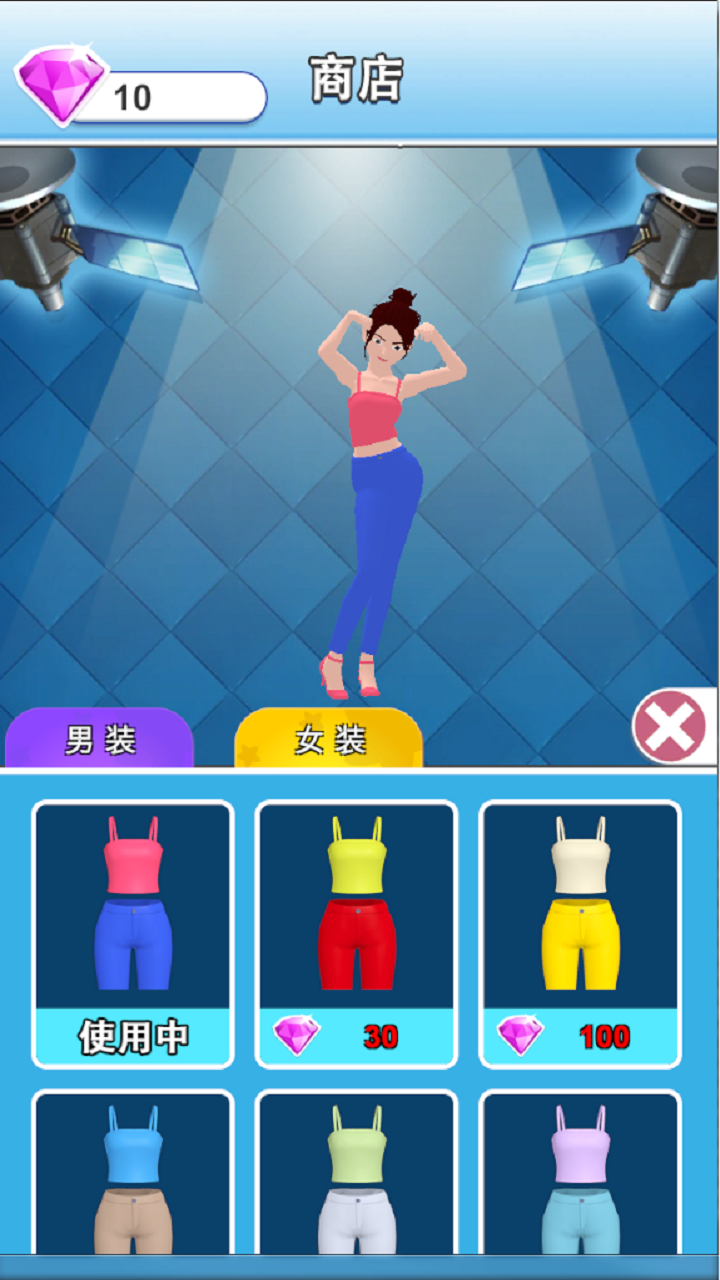Viewport: 720px width, 1280px height.
Task: Pick the blue top with khaki pants outfit
Action: pos(133,1175)
